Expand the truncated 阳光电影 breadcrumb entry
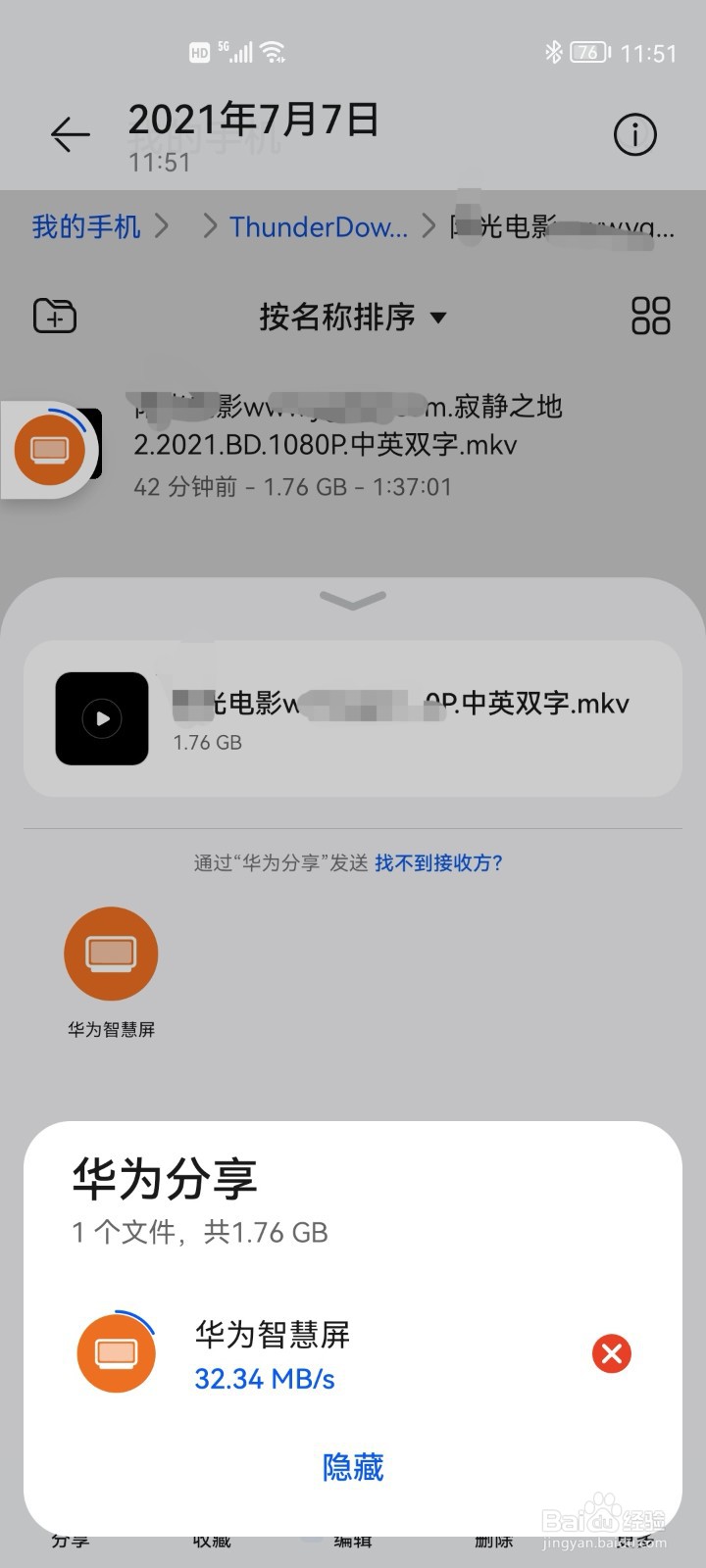 (569, 227)
